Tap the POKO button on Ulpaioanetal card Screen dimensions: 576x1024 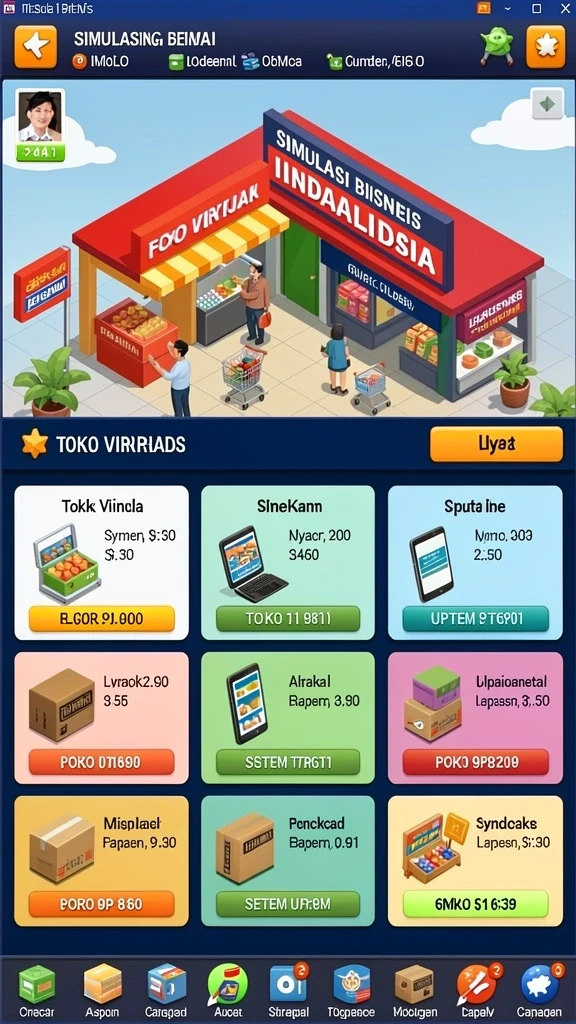(x=475, y=761)
